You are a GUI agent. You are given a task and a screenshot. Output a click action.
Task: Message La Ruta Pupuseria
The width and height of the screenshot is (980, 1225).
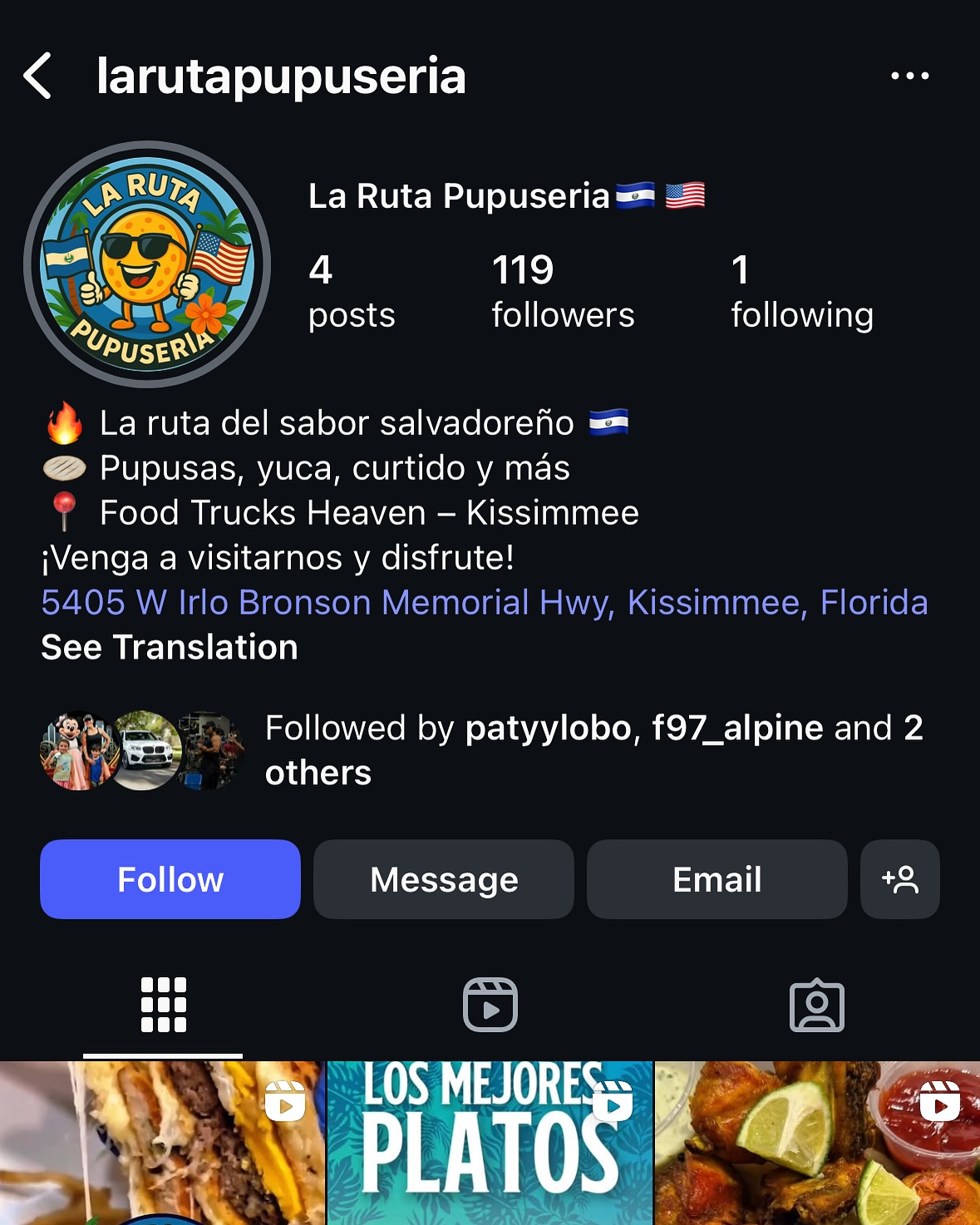pos(444,879)
